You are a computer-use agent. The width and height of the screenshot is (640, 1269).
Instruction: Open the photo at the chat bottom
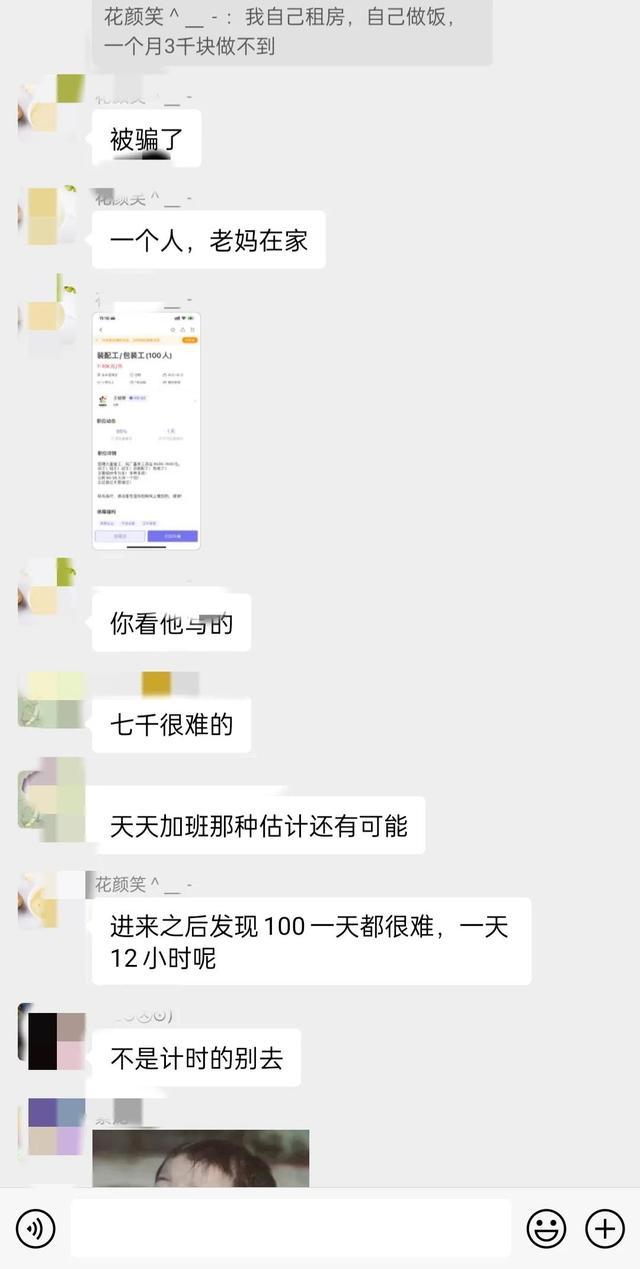pyautogui.click(x=200, y=1158)
